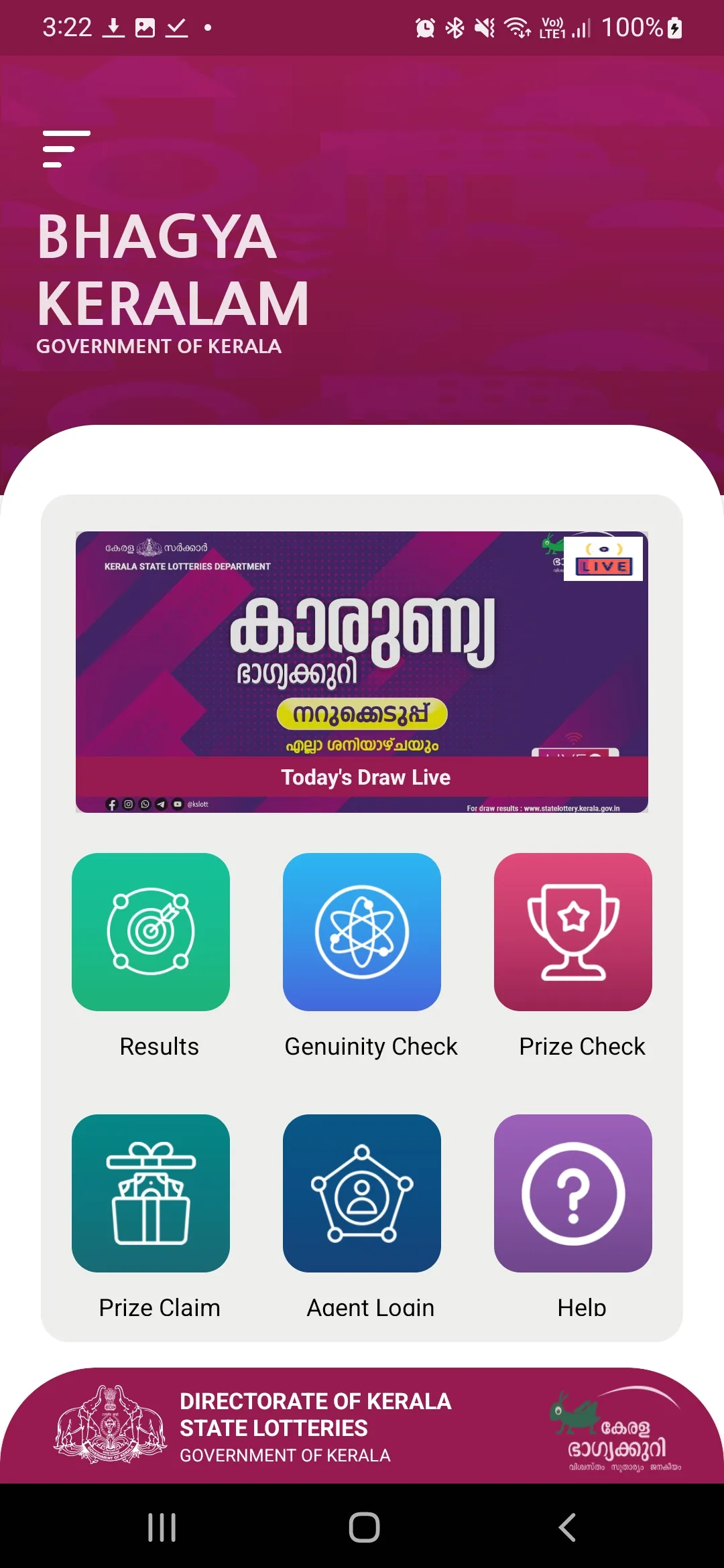Open Today's Draw Live banner
This screenshot has width=724, height=1568.
(x=362, y=671)
